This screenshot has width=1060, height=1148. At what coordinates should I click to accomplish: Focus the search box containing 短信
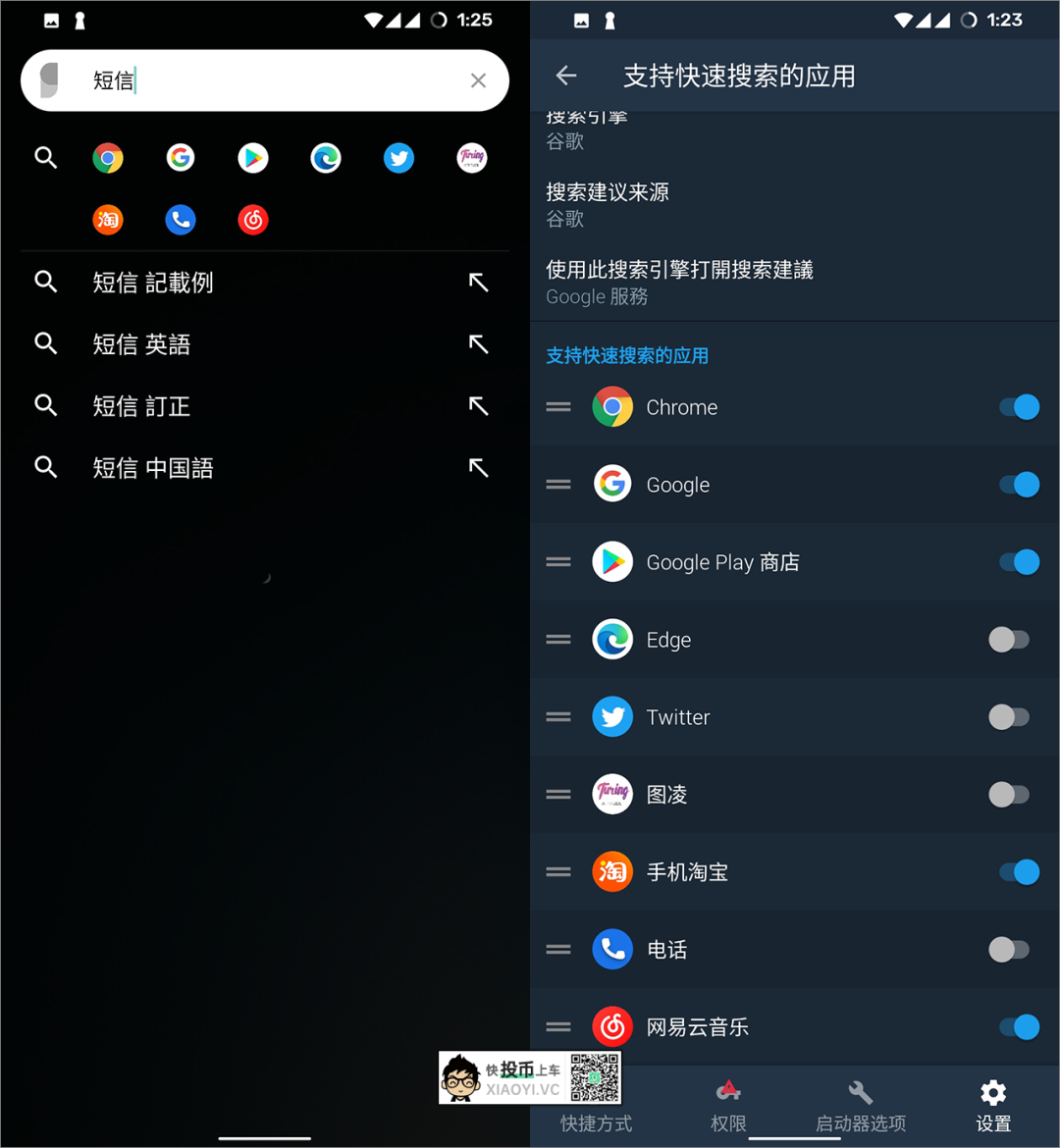(275, 80)
